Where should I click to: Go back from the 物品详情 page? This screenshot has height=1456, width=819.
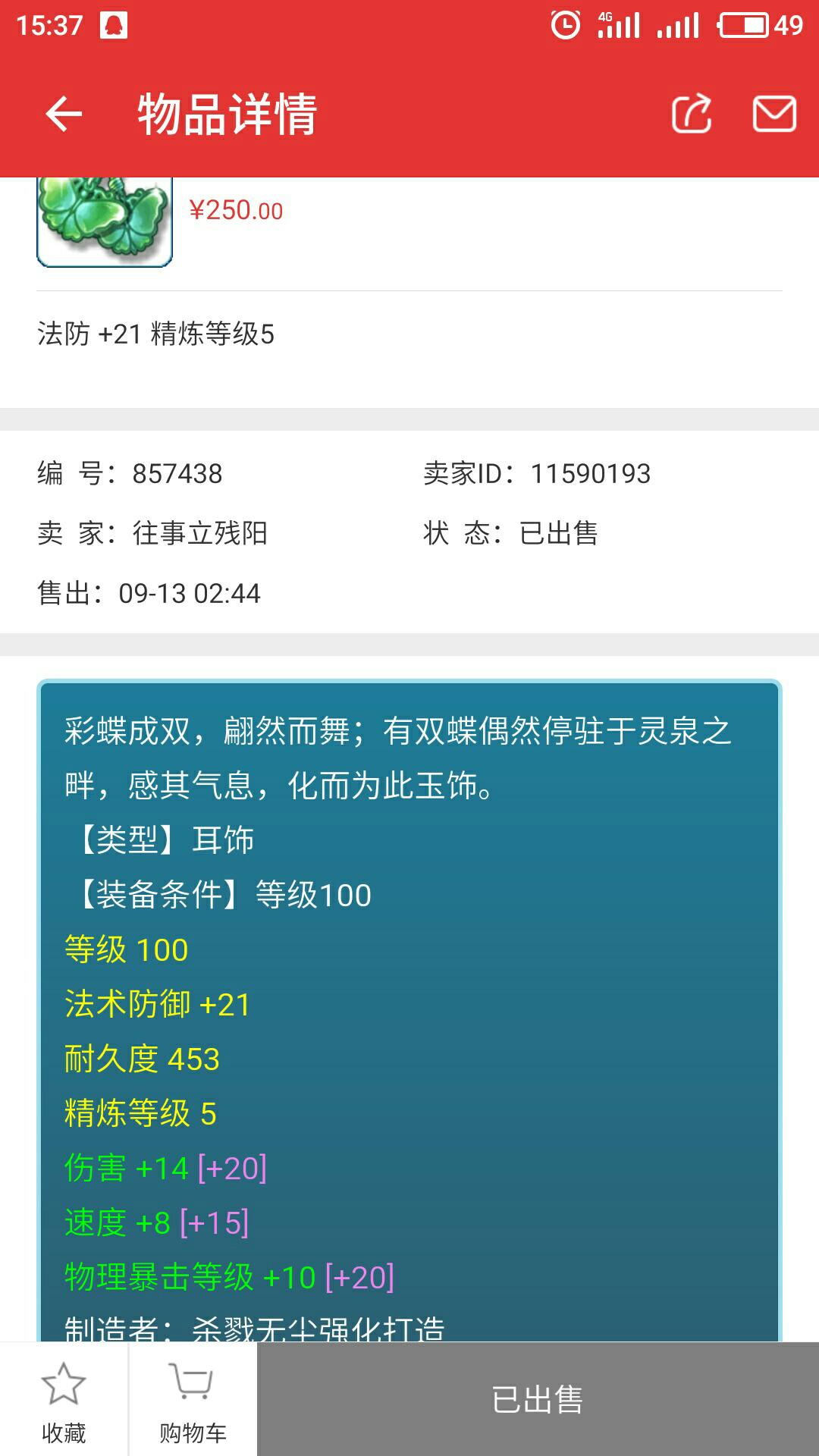coord(64,115)
